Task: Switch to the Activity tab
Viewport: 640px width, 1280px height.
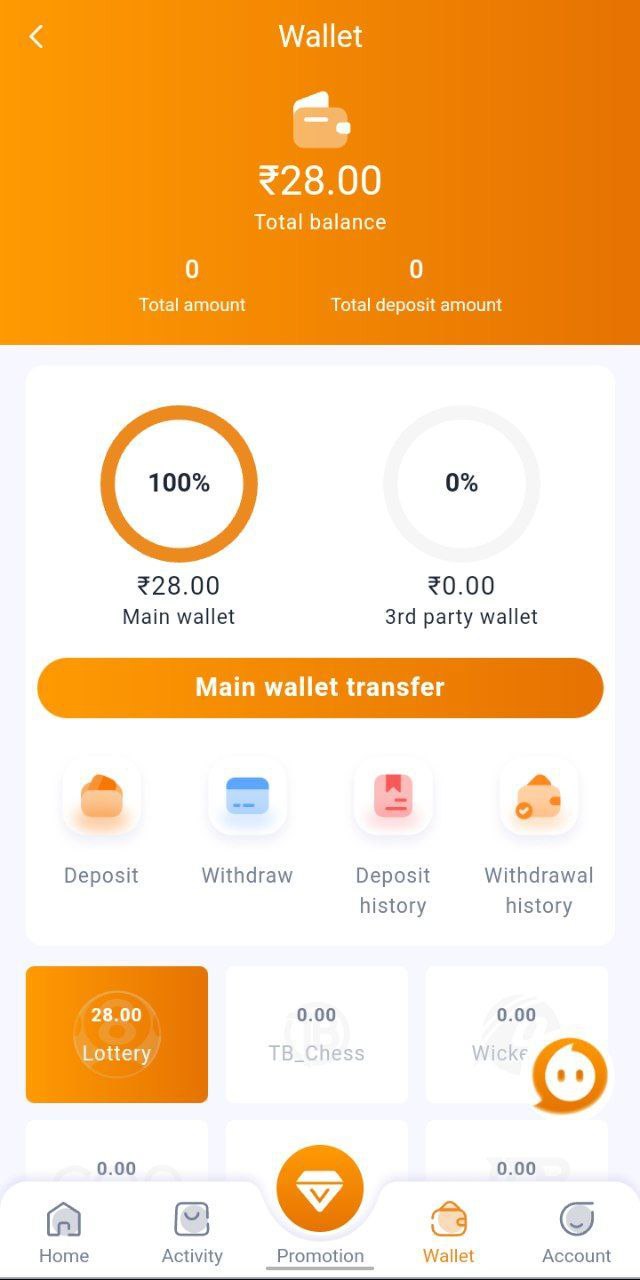Action: [192, 1232]
